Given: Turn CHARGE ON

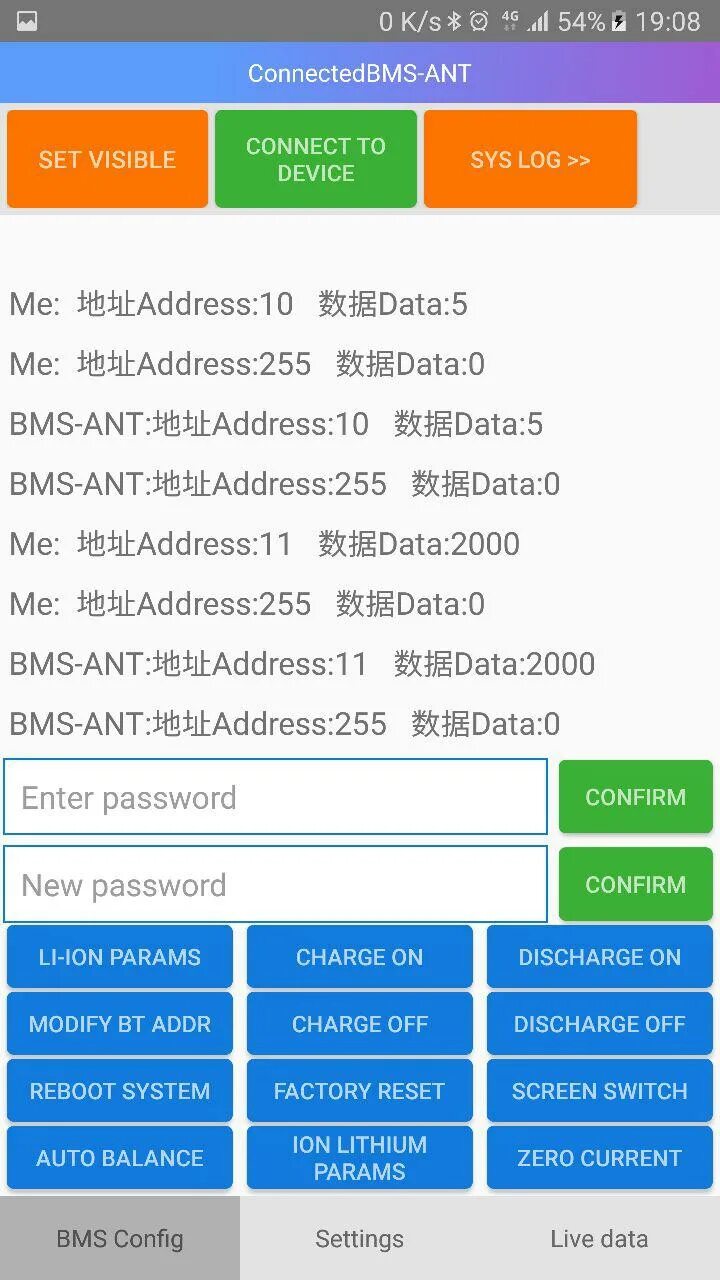Looking at the screenshot, I should tap(359, 957).
